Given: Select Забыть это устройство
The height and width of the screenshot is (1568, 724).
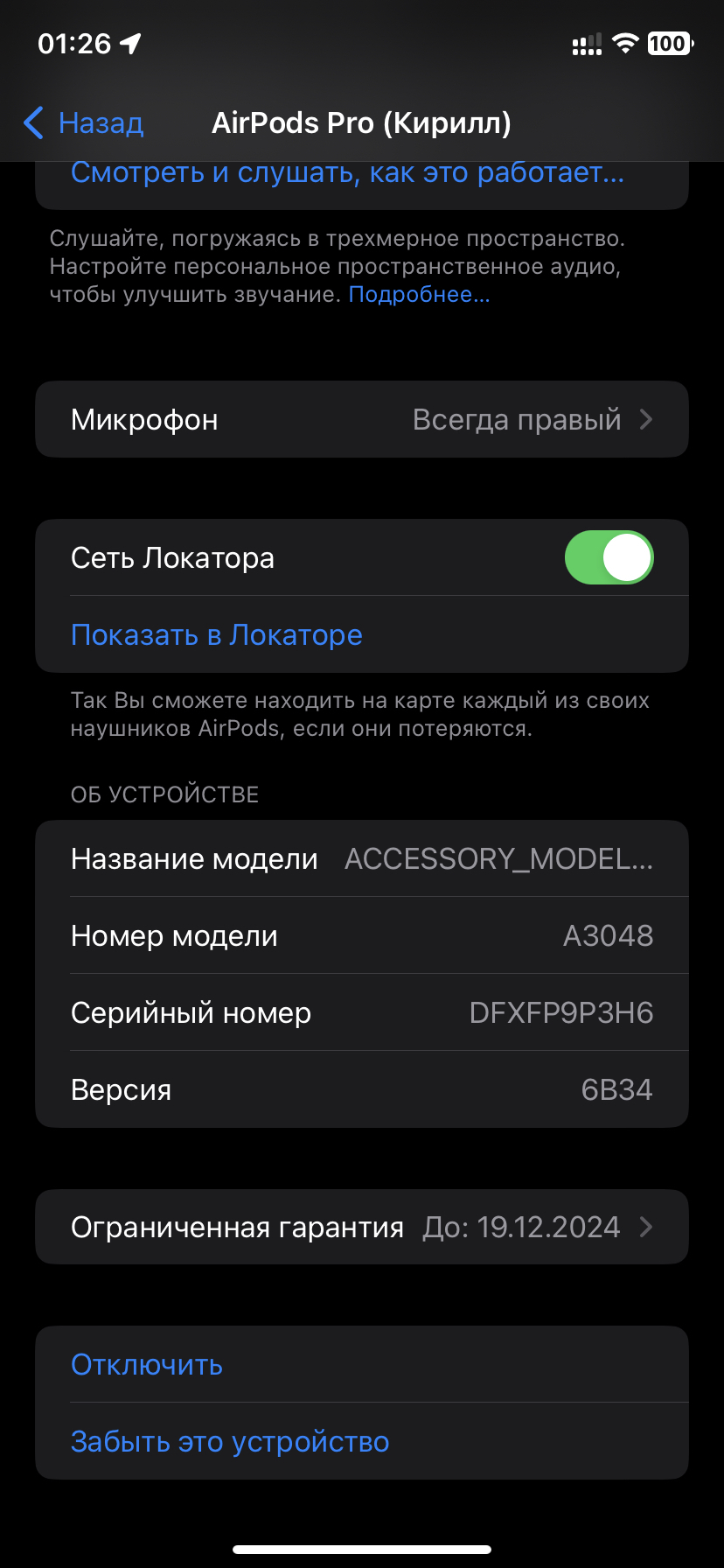Looking at the screenshot, I should click(230, 1442).
